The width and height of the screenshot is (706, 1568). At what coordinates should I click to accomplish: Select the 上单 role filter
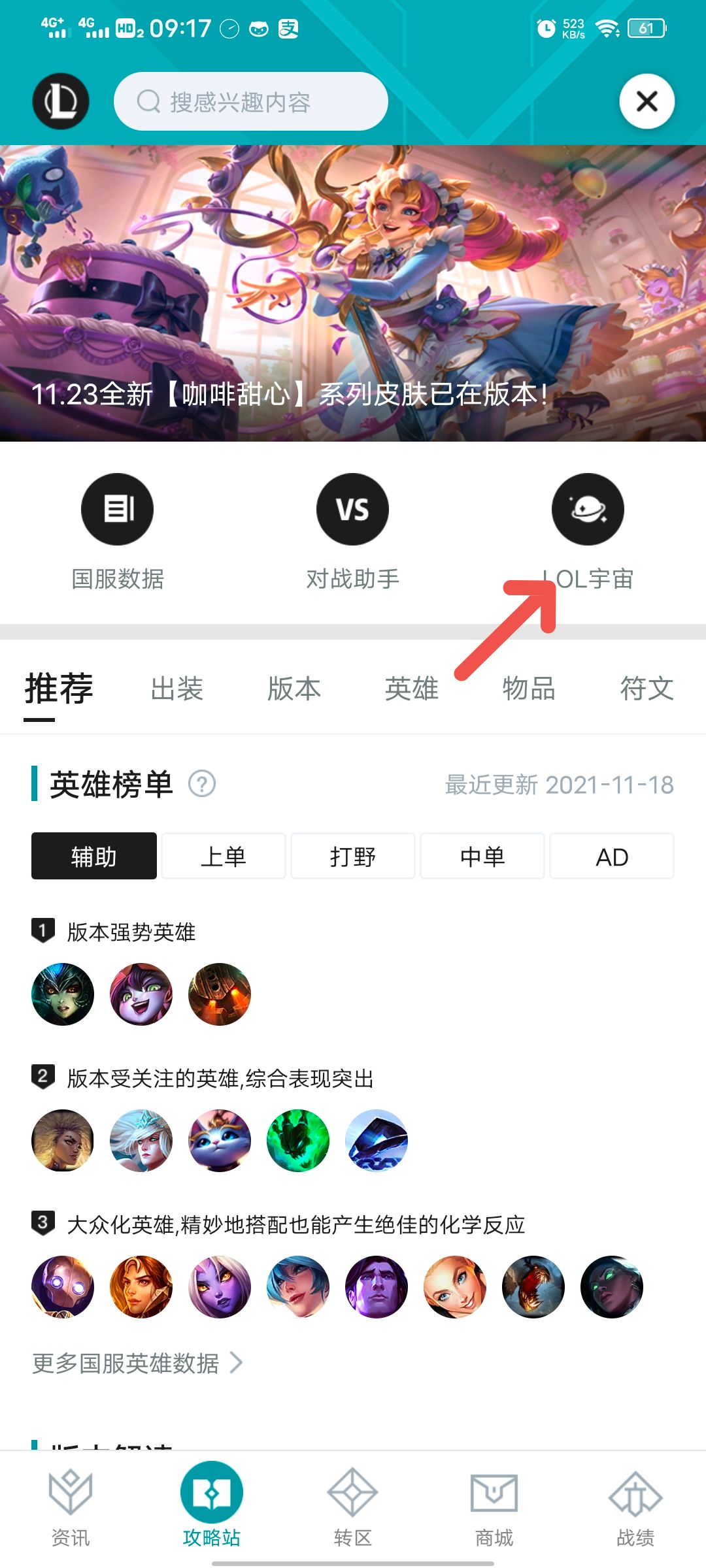(x=224, y=857)
